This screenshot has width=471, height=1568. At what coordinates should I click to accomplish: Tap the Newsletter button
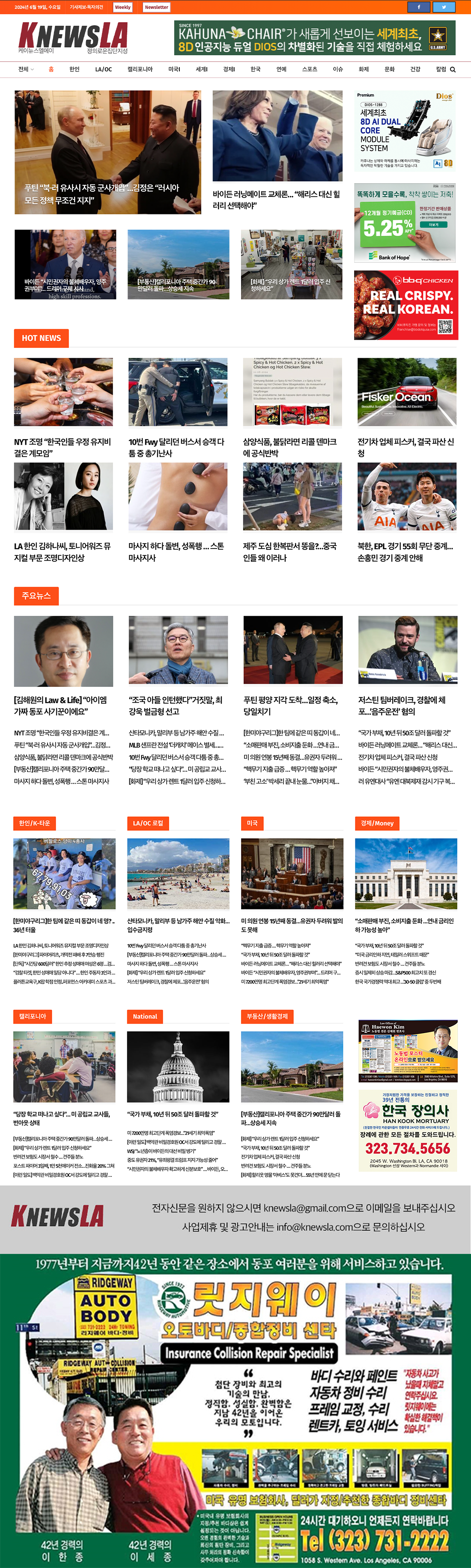(156, 7)
